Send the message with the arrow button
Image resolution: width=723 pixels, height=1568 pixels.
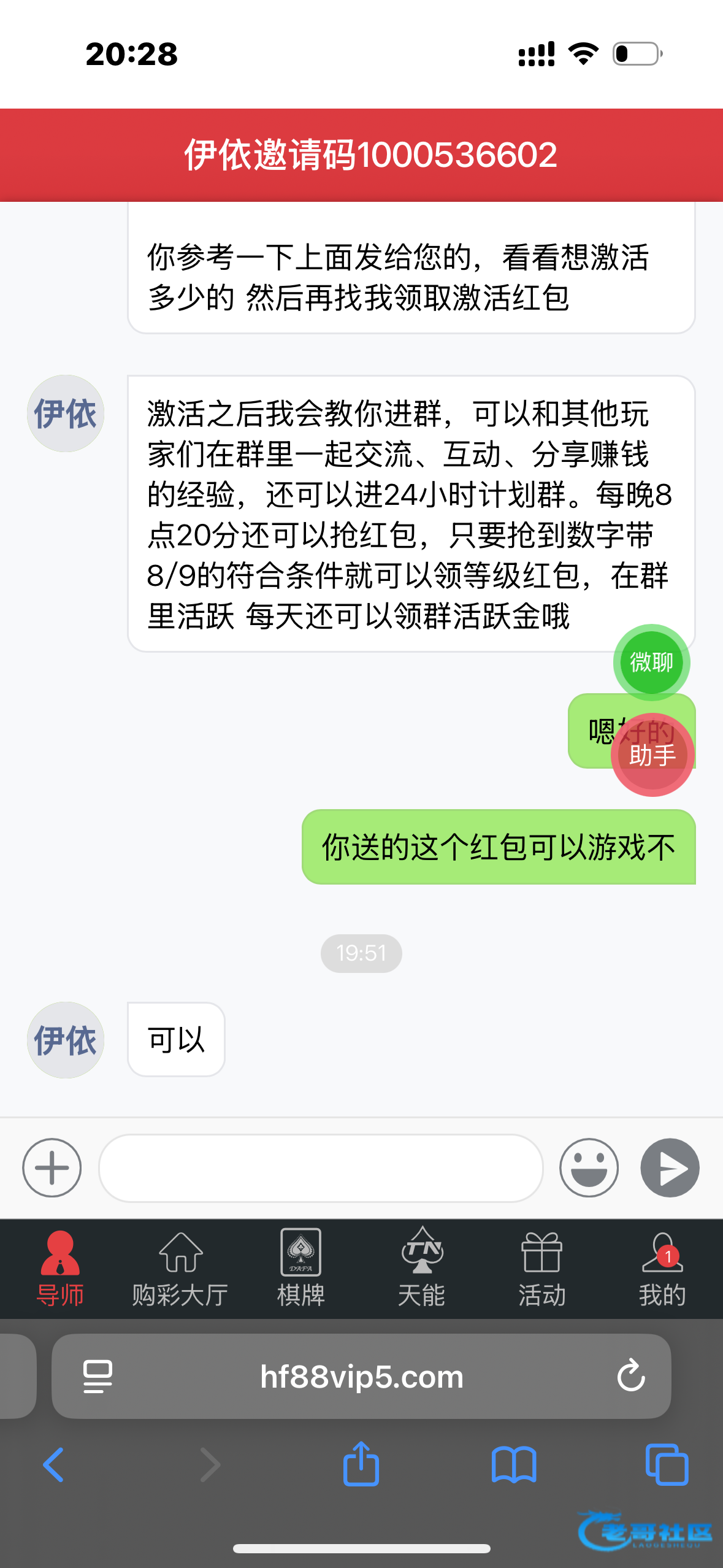click(x=670, y=1167)
